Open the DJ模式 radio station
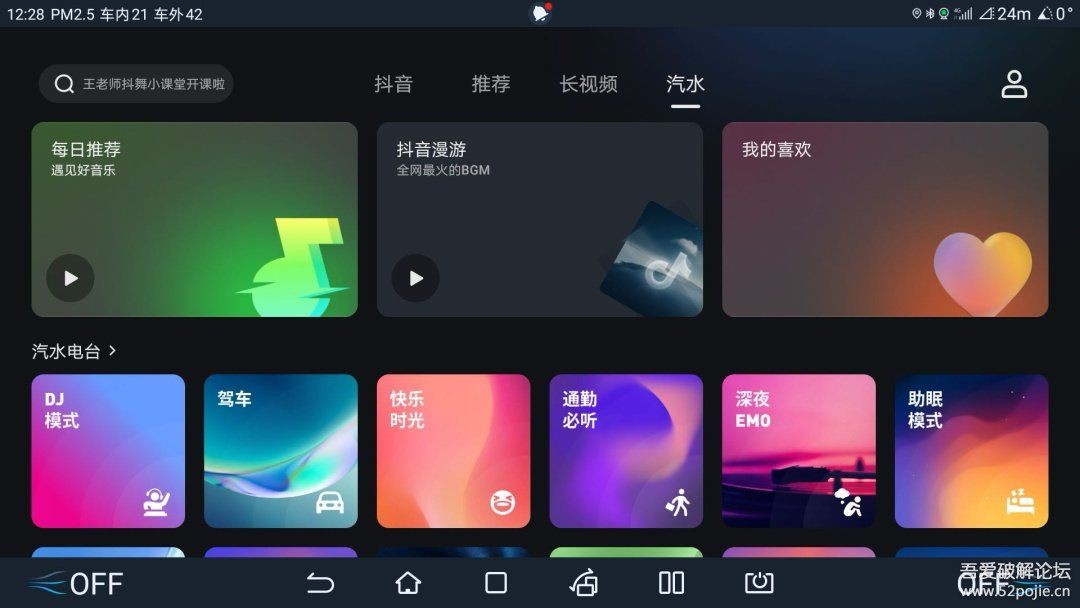This screenshot has width=1080, height=608. (108, 451)
